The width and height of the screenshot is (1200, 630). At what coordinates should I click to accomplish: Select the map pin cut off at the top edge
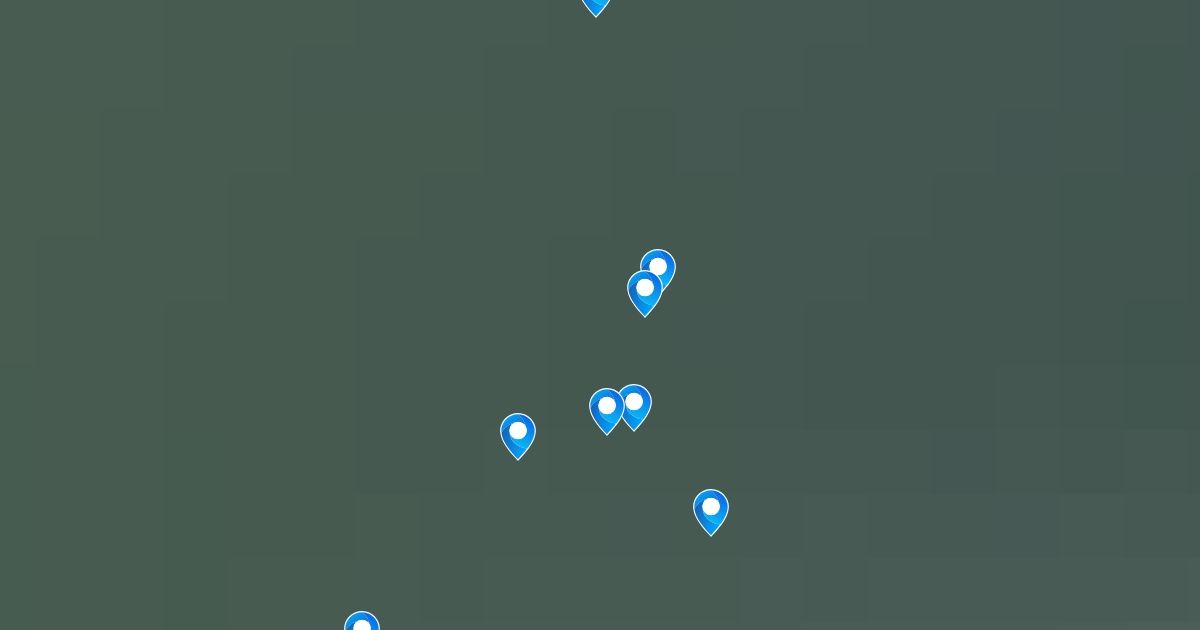[596, 5]
